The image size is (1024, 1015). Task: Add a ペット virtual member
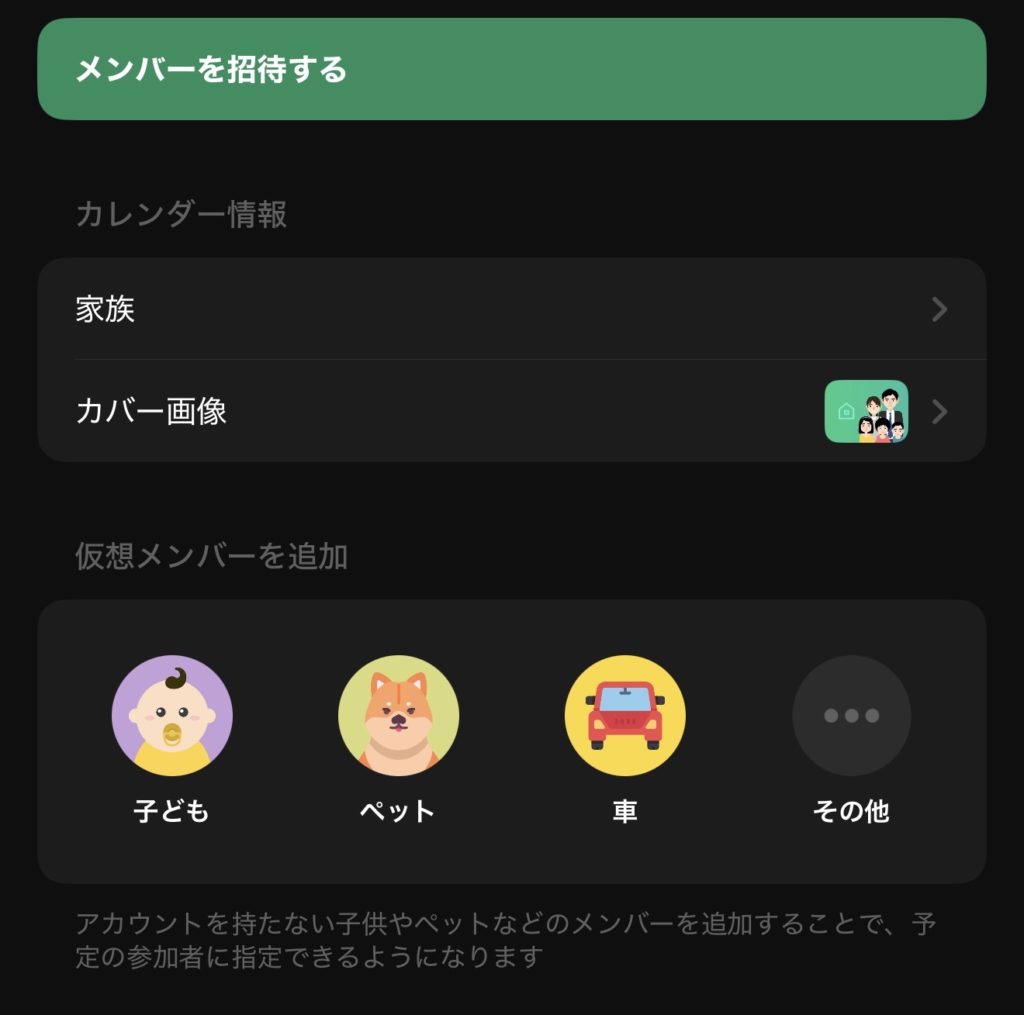398,716
